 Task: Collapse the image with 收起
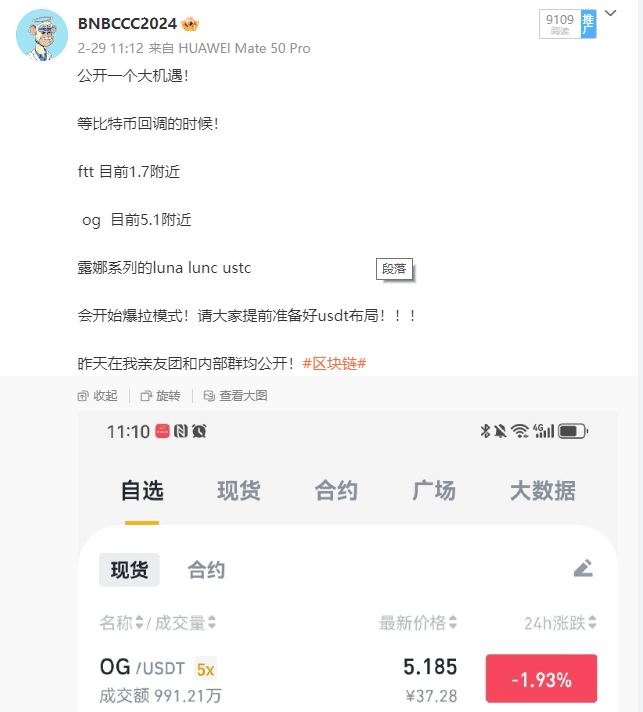pyautogui.click(x=98, y=396)
